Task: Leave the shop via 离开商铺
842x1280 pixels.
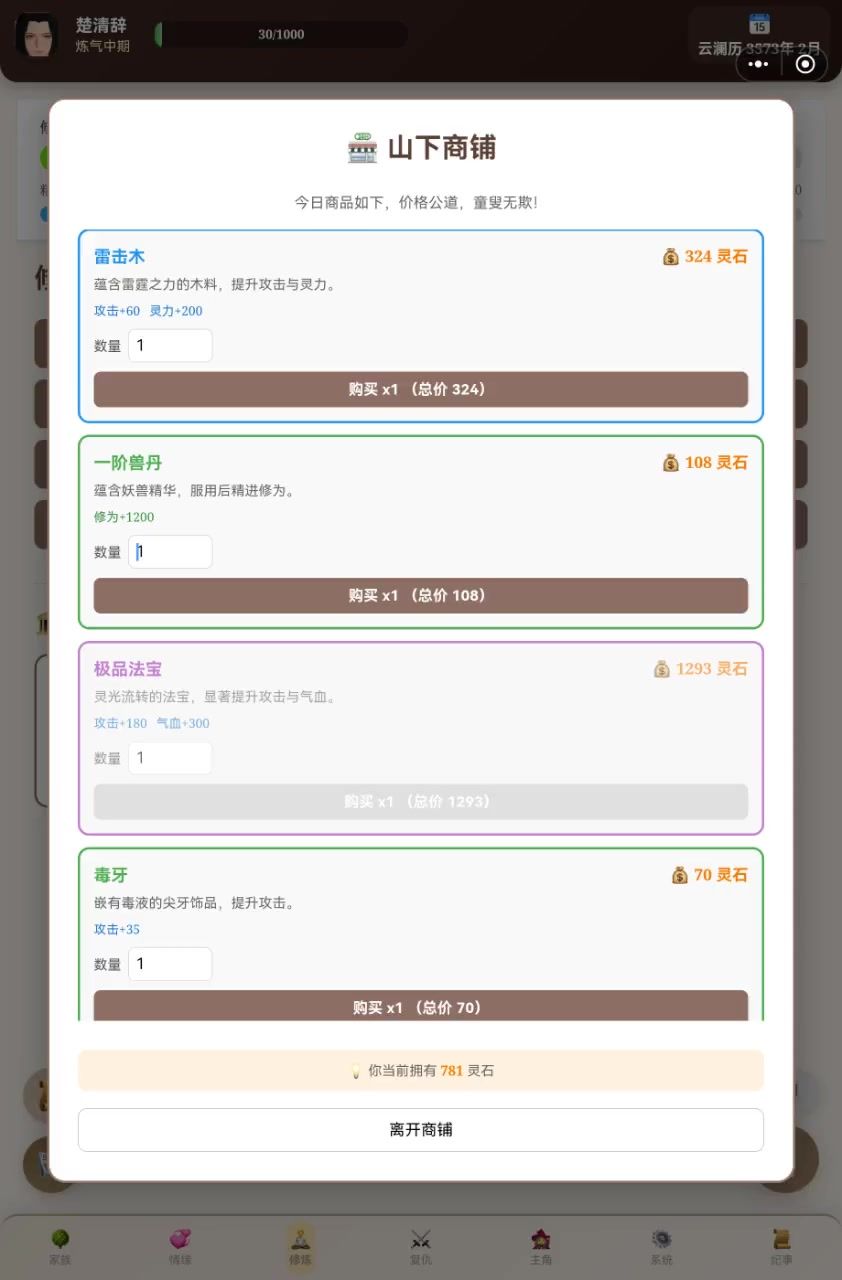Action: (x=420, y=1130)
